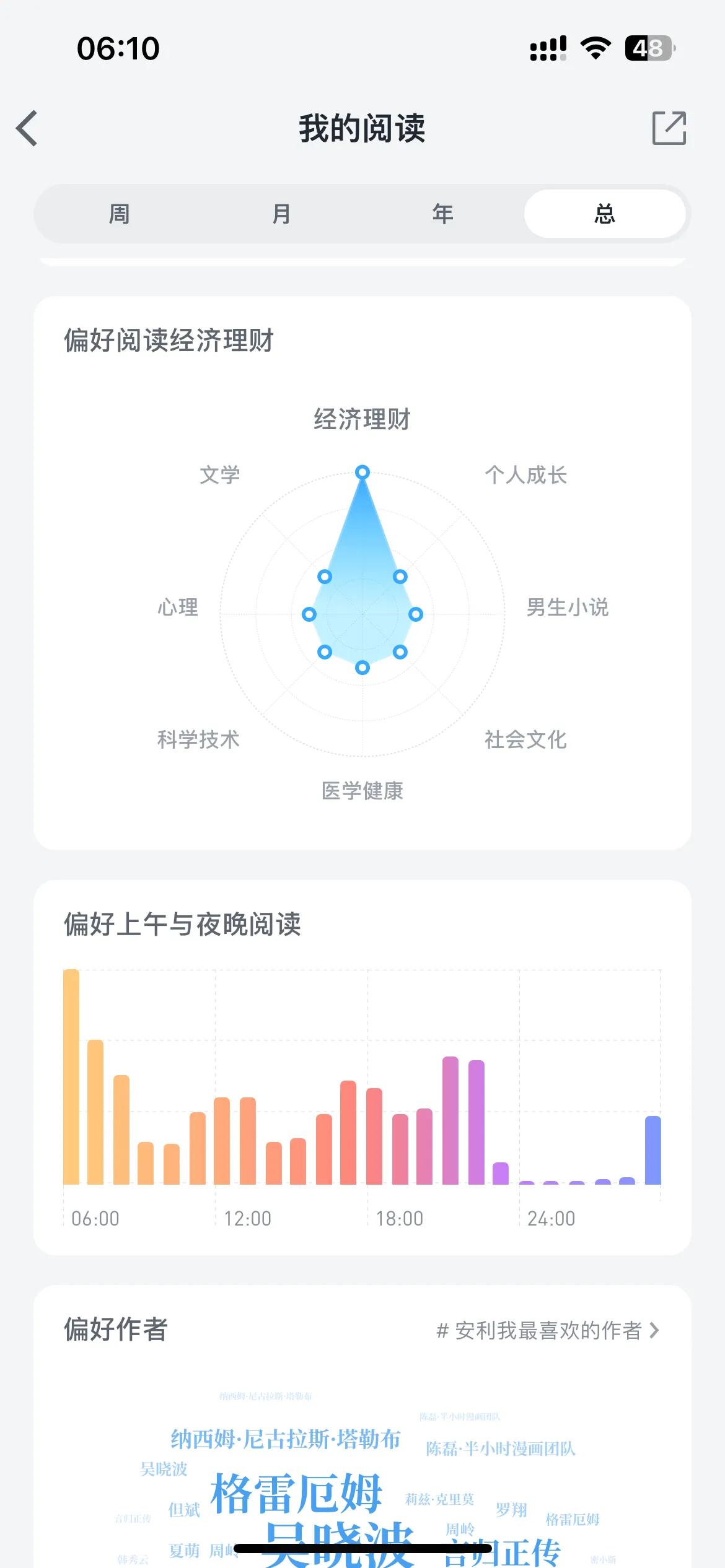Select the 年 tab
The height and width of the screenshot is (1568, 725).
pyautogui.click(x=442, y=213)
